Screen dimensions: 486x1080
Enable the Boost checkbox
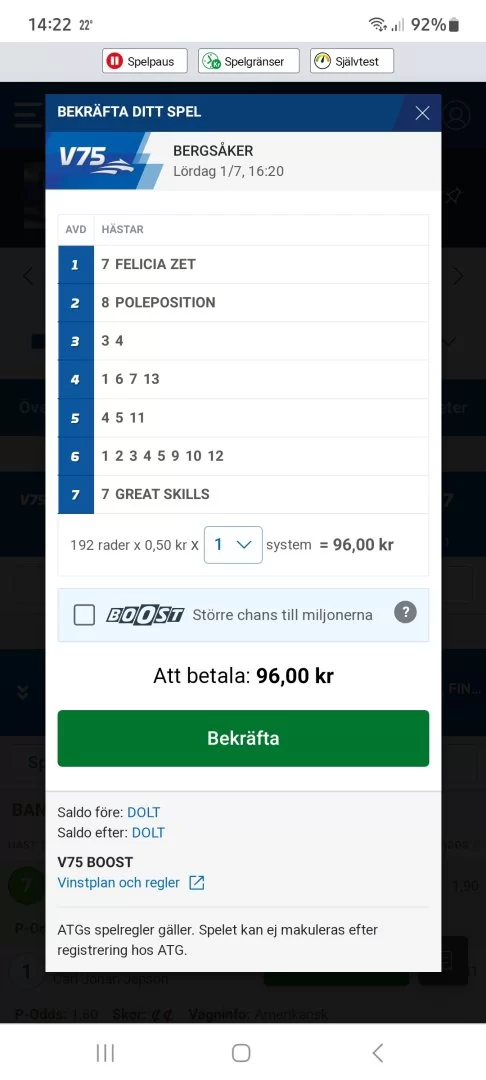84,615
